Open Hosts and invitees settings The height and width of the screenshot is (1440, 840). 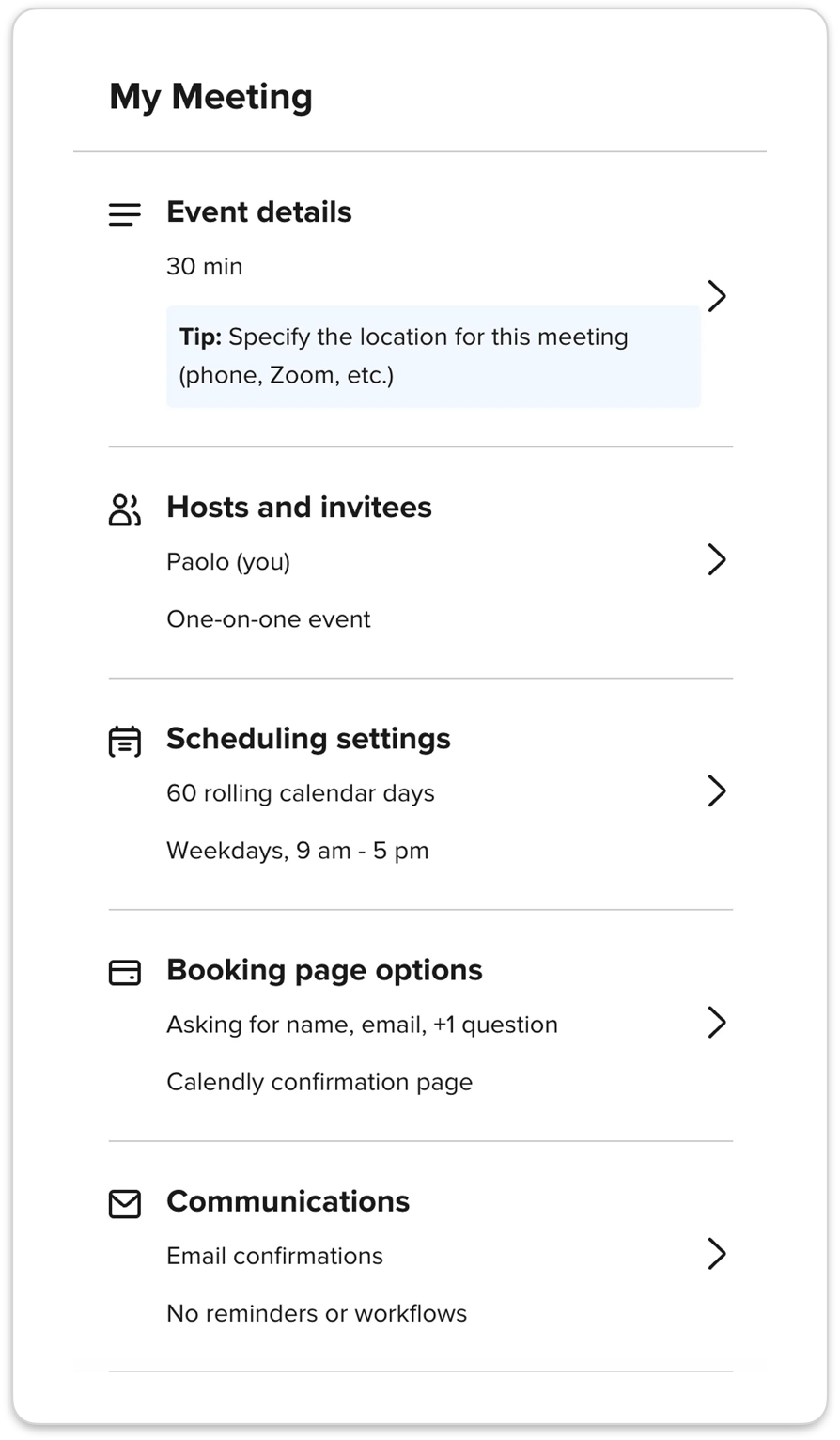click(x=420, y=562)
